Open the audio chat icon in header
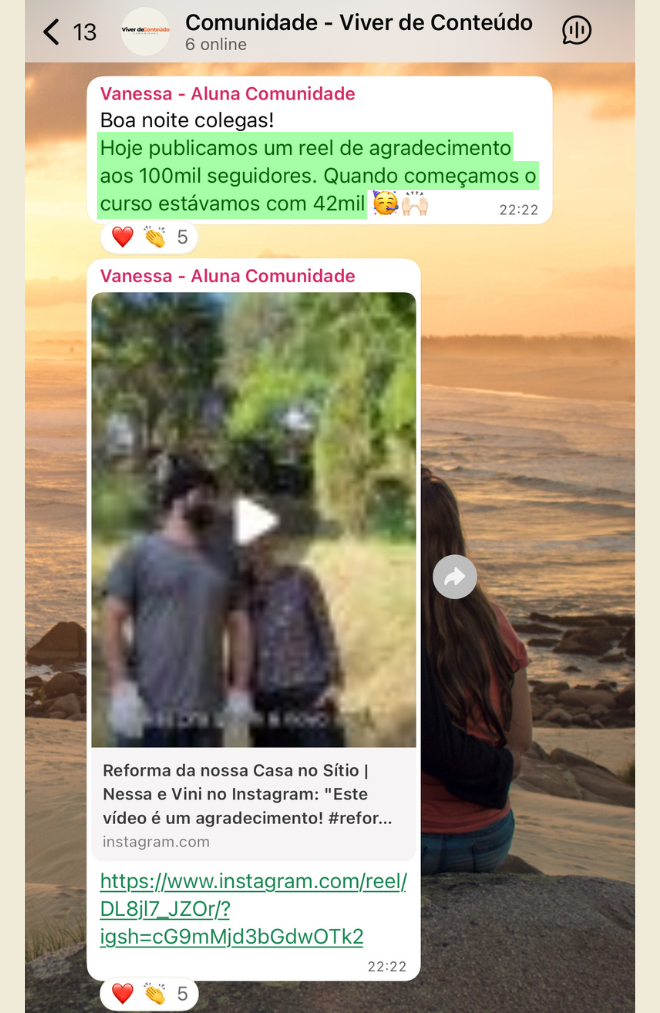 [577, 31]
